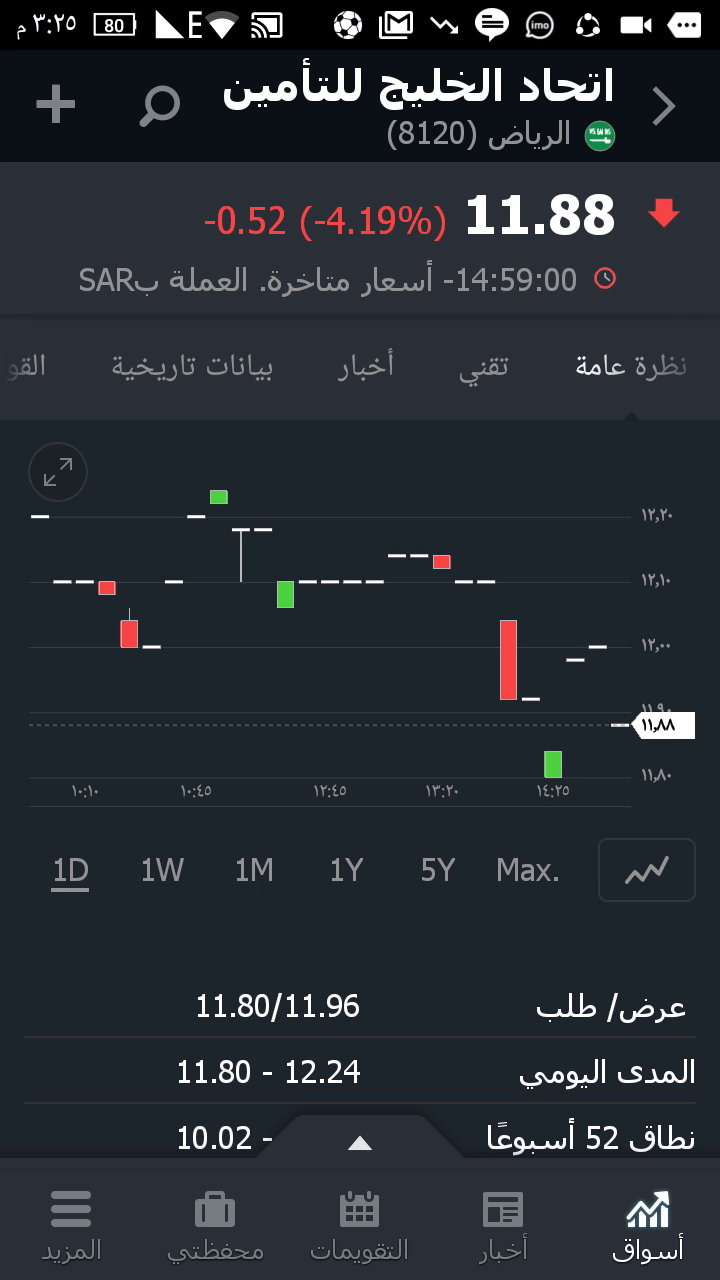Switch to the تقني tab
720x1280 pixels.
coord(484,367)
